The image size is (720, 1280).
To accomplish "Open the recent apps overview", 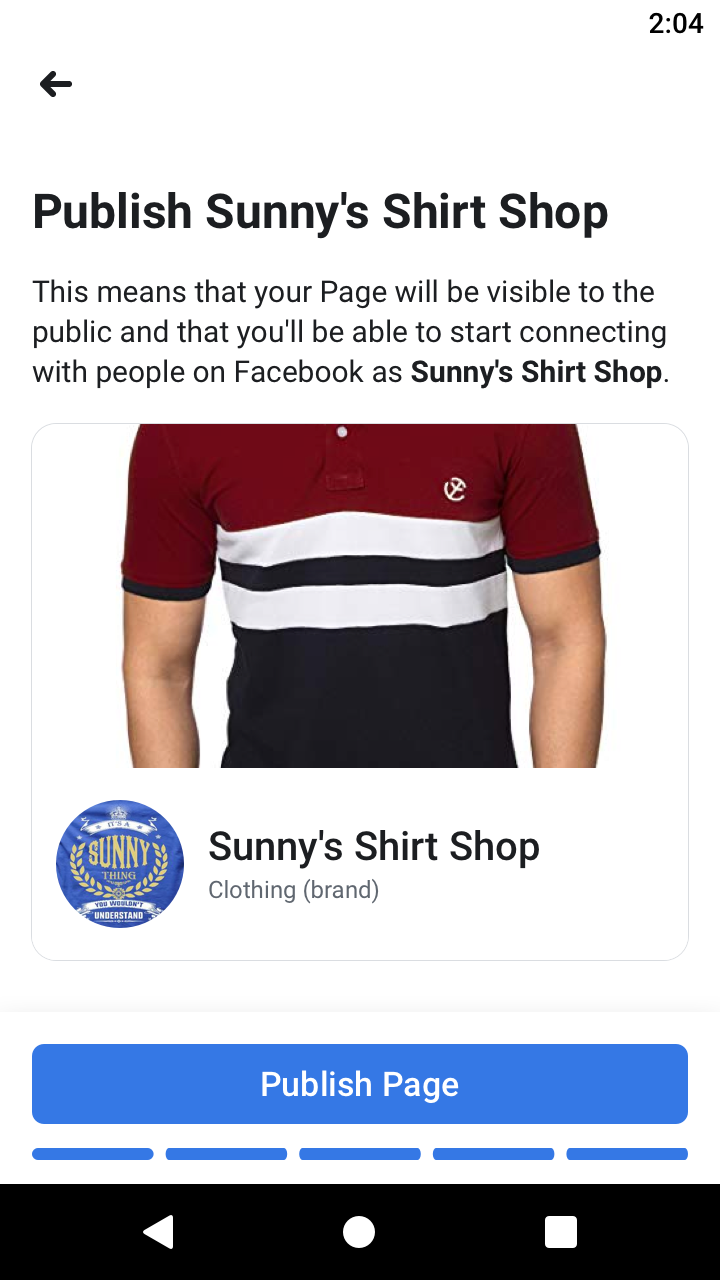I will [561, 1232].
